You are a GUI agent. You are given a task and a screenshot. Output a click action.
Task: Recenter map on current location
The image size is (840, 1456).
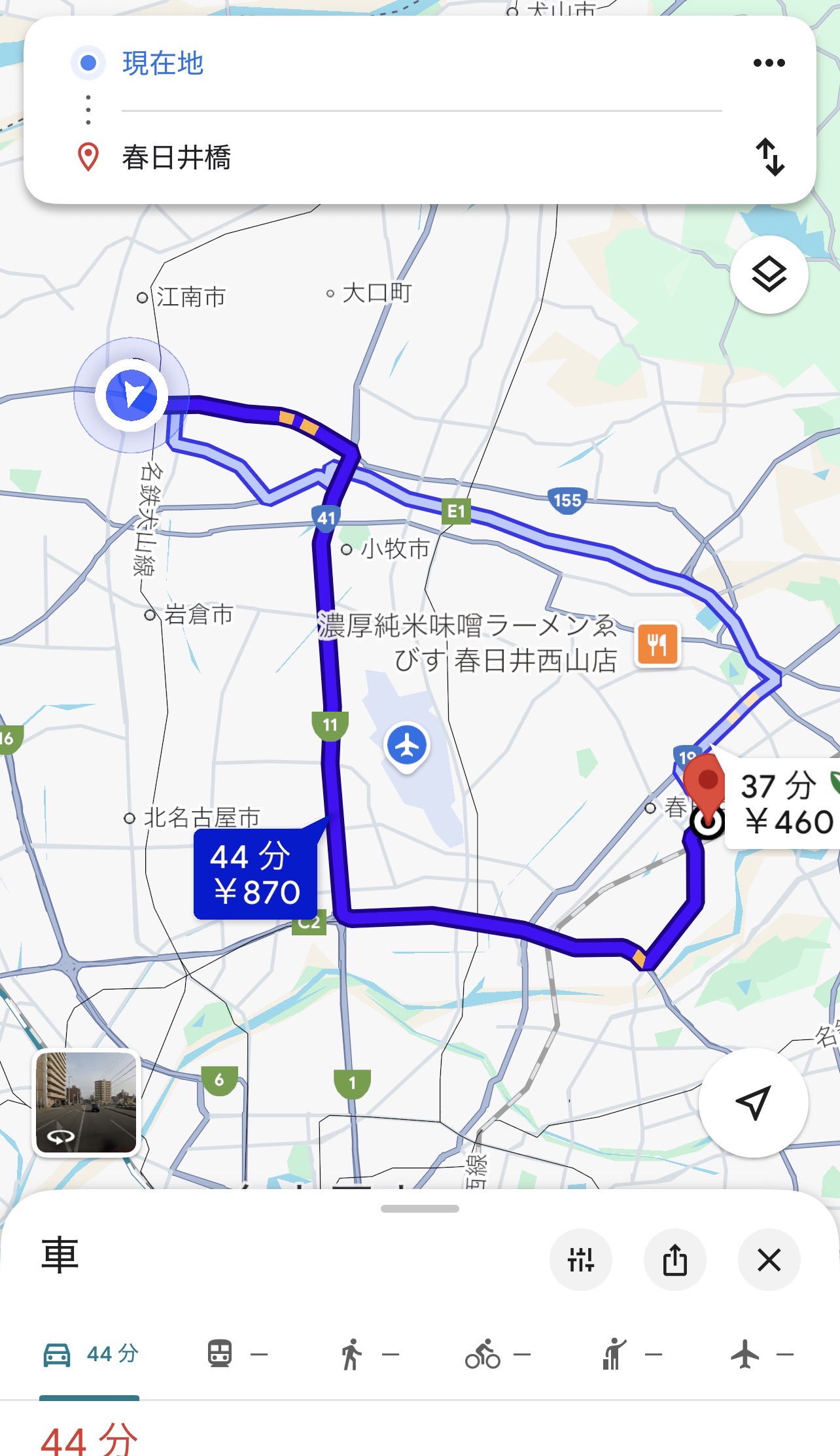coord(753,1102)
